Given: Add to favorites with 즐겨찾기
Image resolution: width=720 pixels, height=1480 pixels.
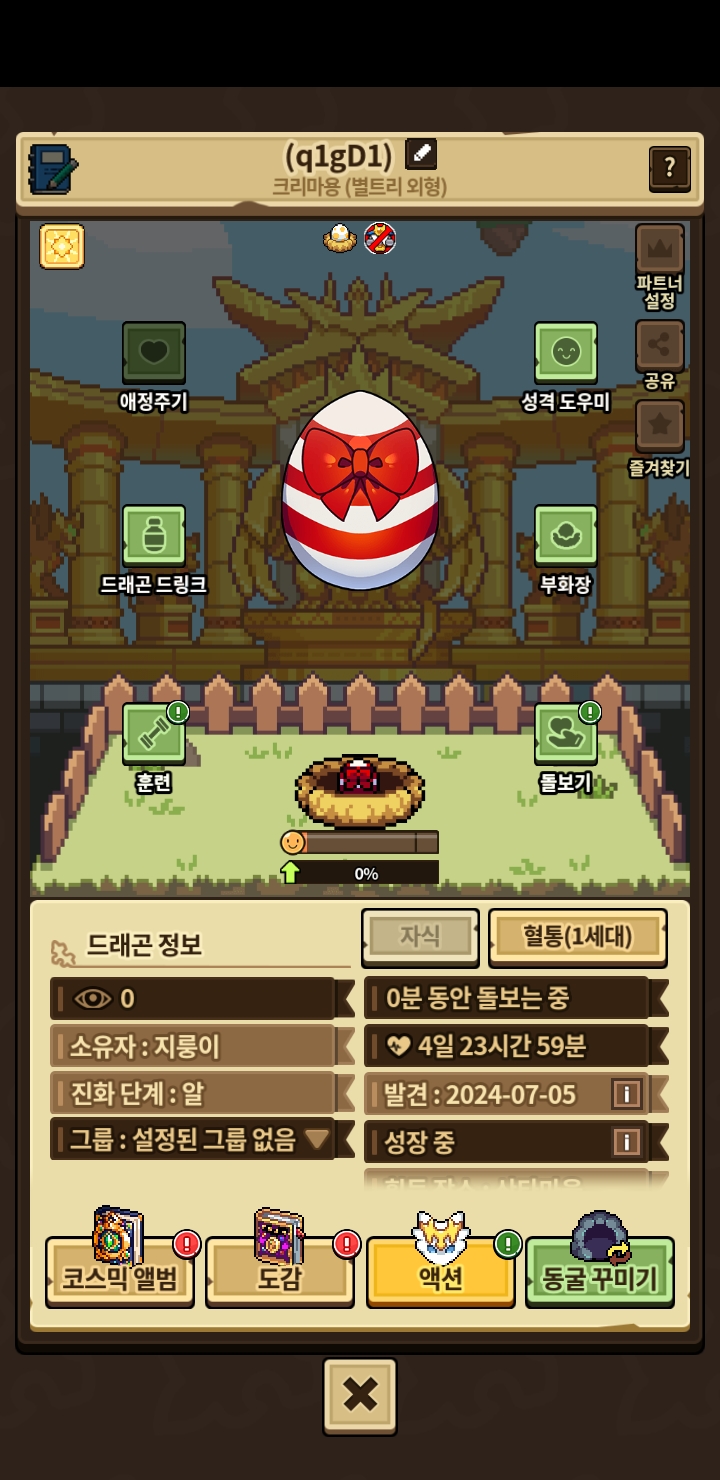Looking at the screenshot, I should pyautogui.click(x=660, y=438).
